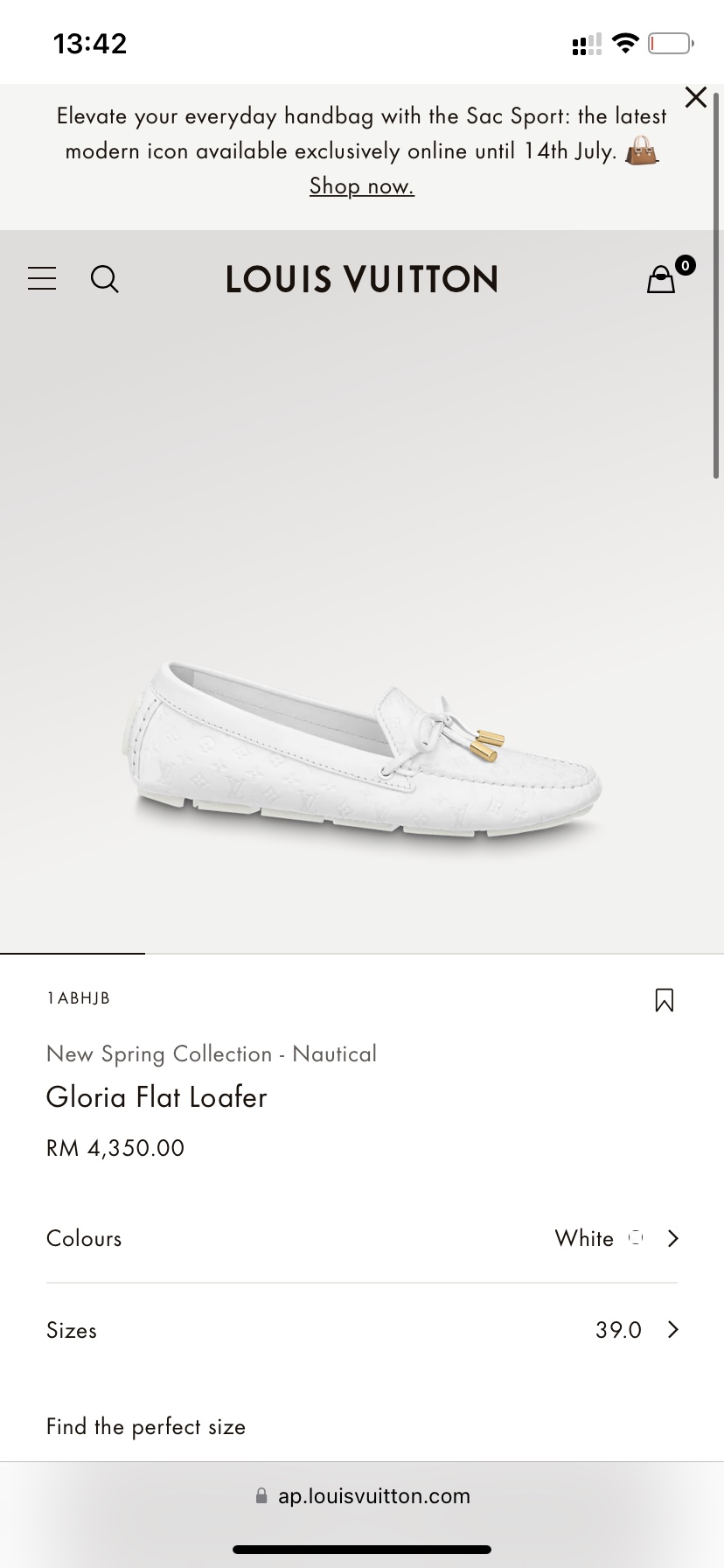The height and width of the screenshot is (1568, 724).
Task: Bookmark the Gloria Flat Loafer
Action: 664,999
